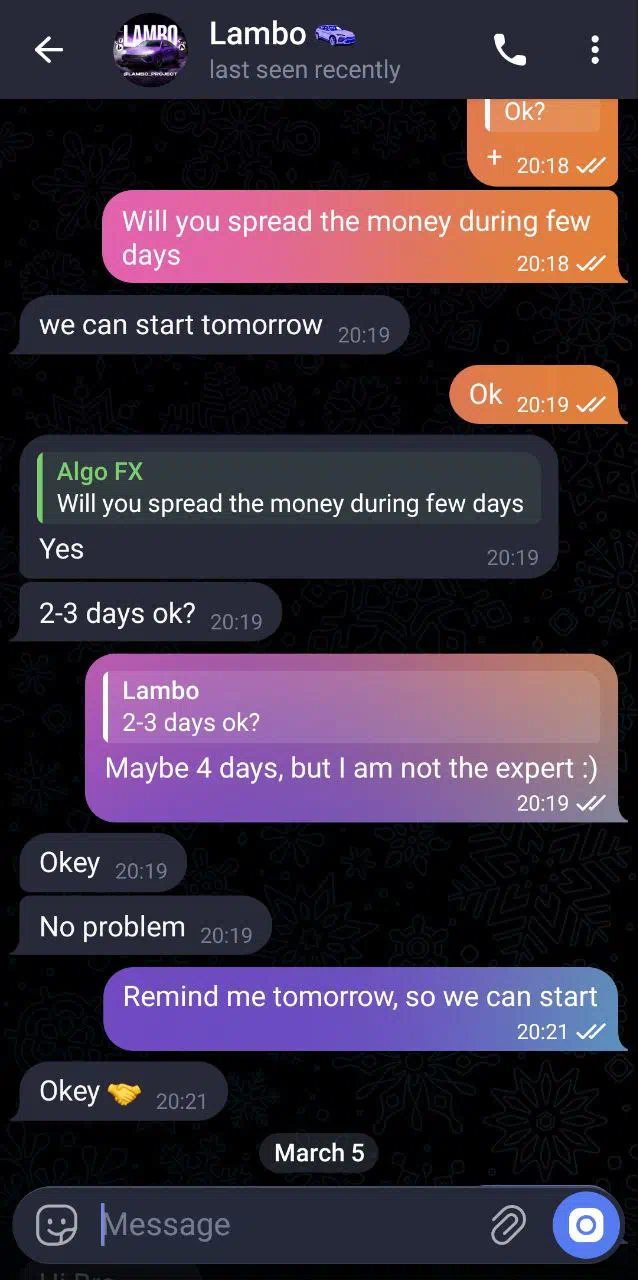Open the sticker and emoji panel

point(57,1224)
